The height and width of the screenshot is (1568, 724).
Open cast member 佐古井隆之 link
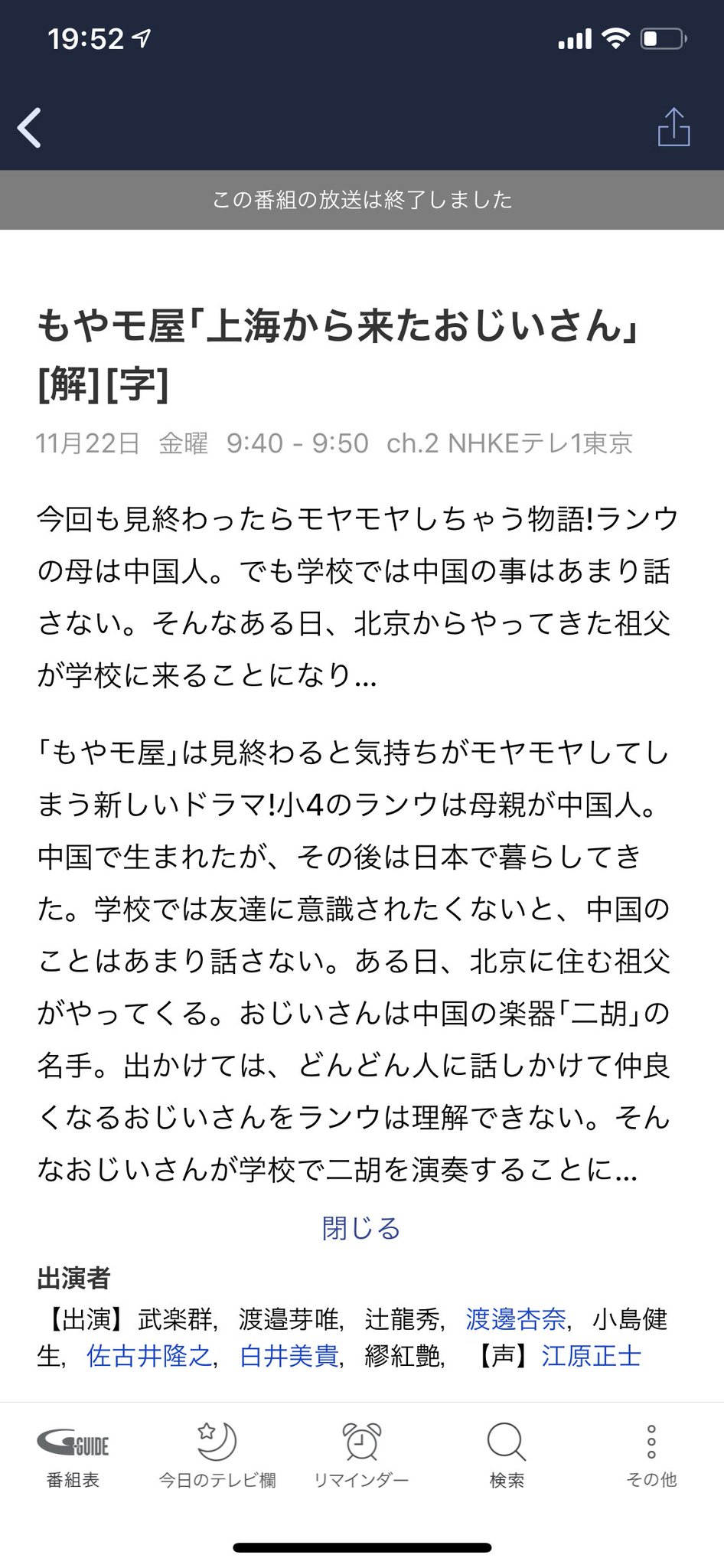pos(149,1356)
